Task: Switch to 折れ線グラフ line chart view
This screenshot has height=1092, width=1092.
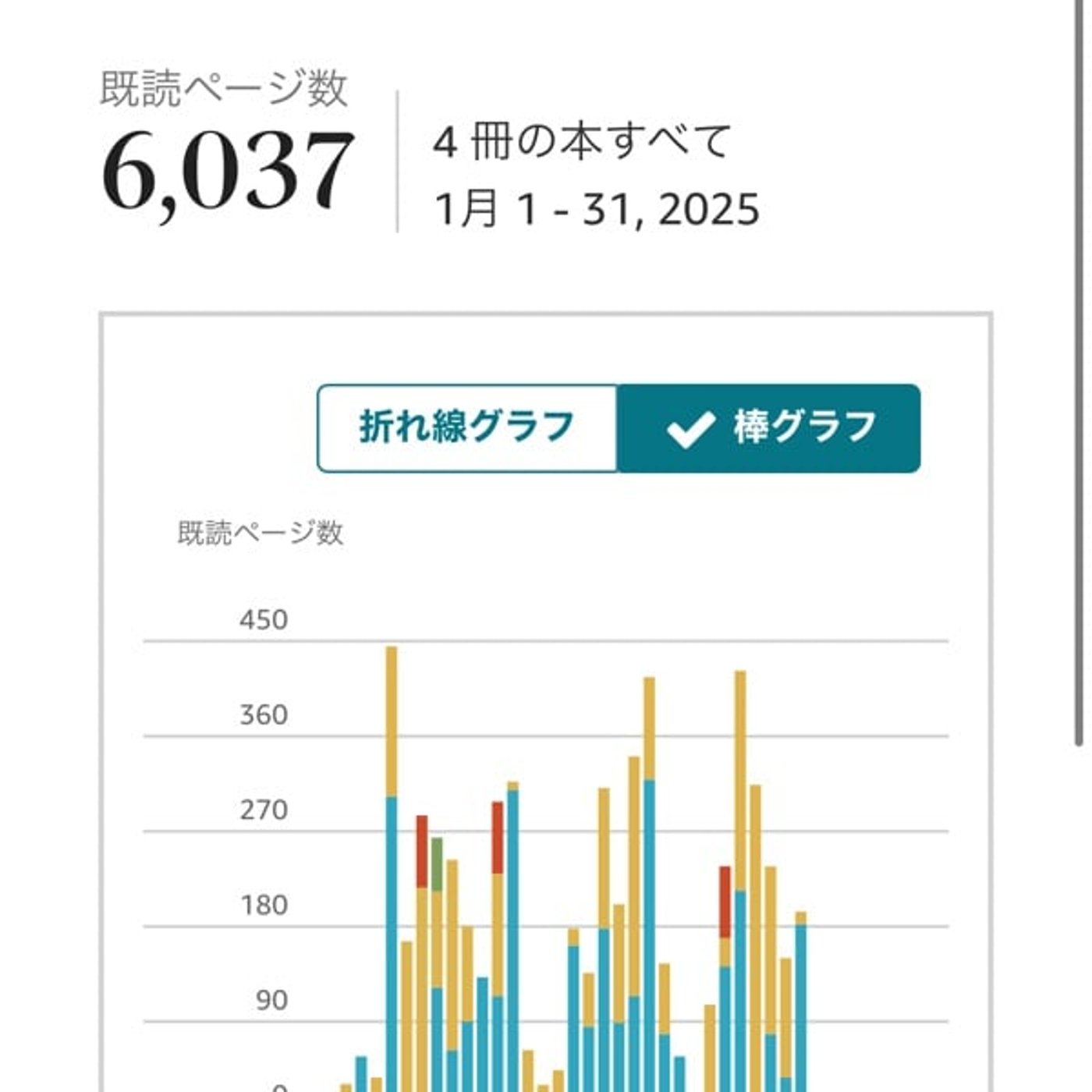Action: [x=467, y=428]
